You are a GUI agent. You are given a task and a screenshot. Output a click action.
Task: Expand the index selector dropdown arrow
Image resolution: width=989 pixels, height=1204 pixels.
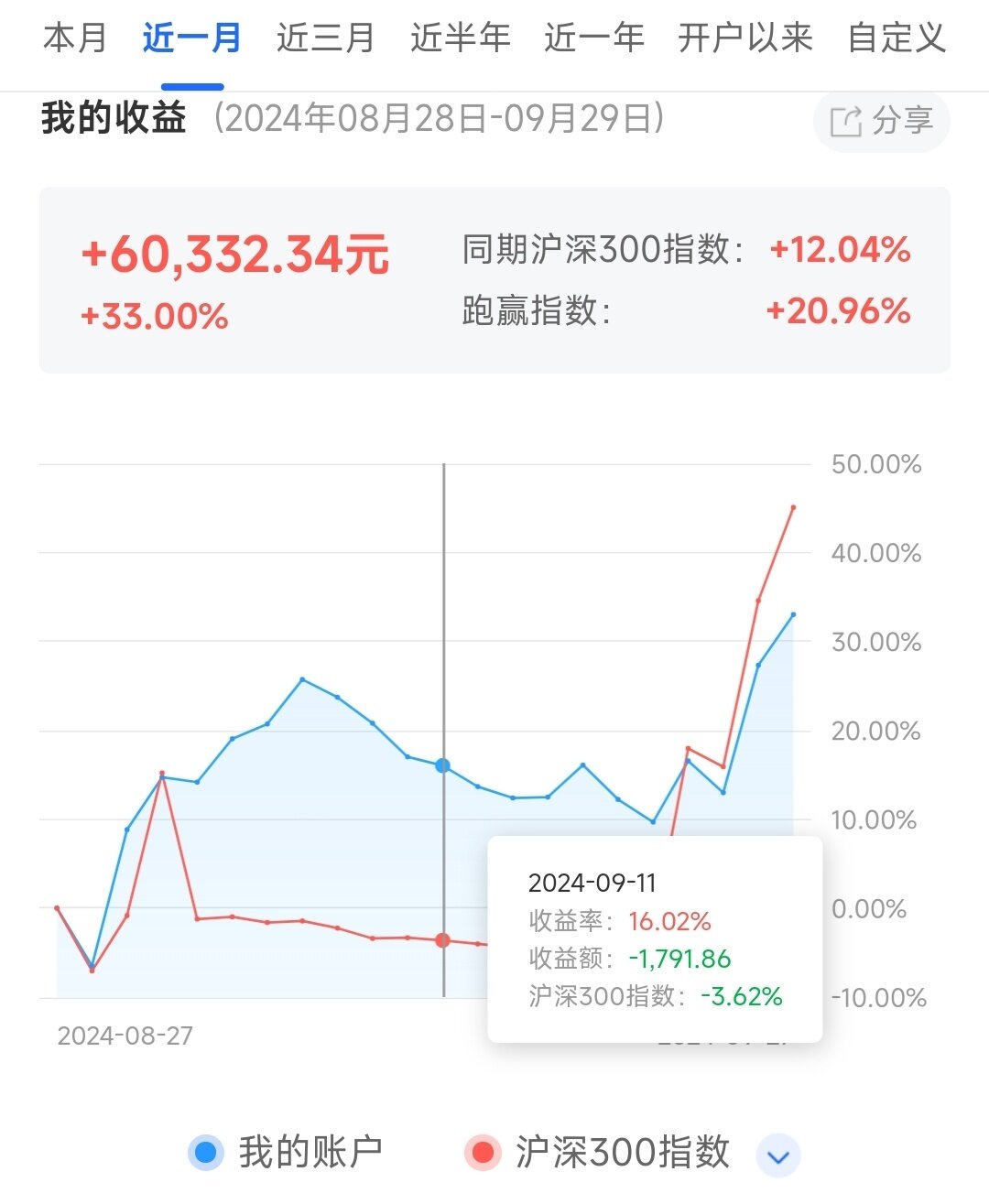777,1156
